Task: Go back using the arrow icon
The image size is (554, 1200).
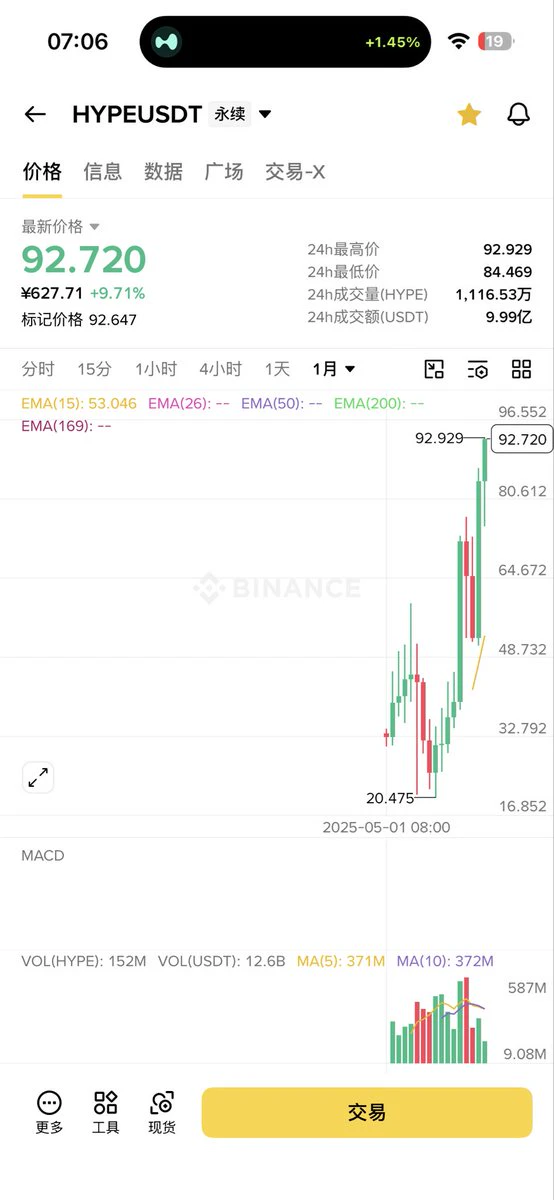Action: tap(35, 114)
